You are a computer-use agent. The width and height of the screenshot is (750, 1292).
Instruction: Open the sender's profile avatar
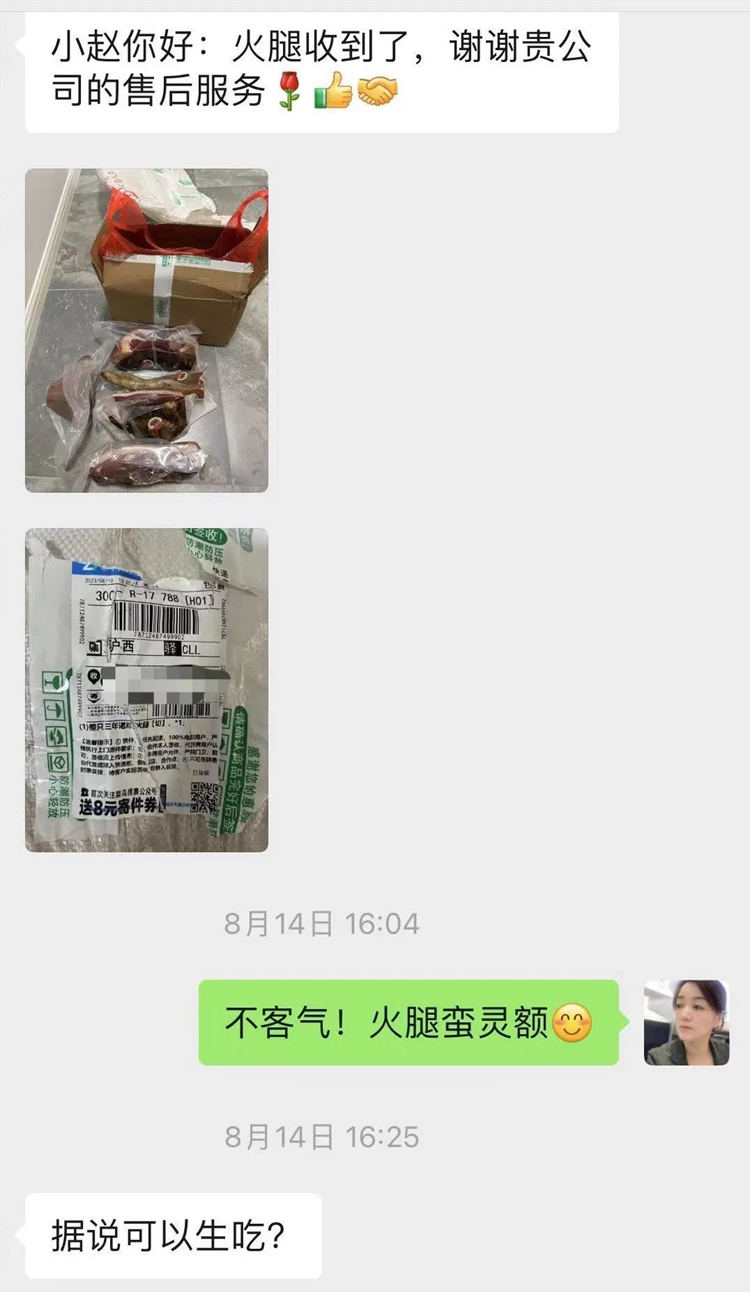(686, 1022)
